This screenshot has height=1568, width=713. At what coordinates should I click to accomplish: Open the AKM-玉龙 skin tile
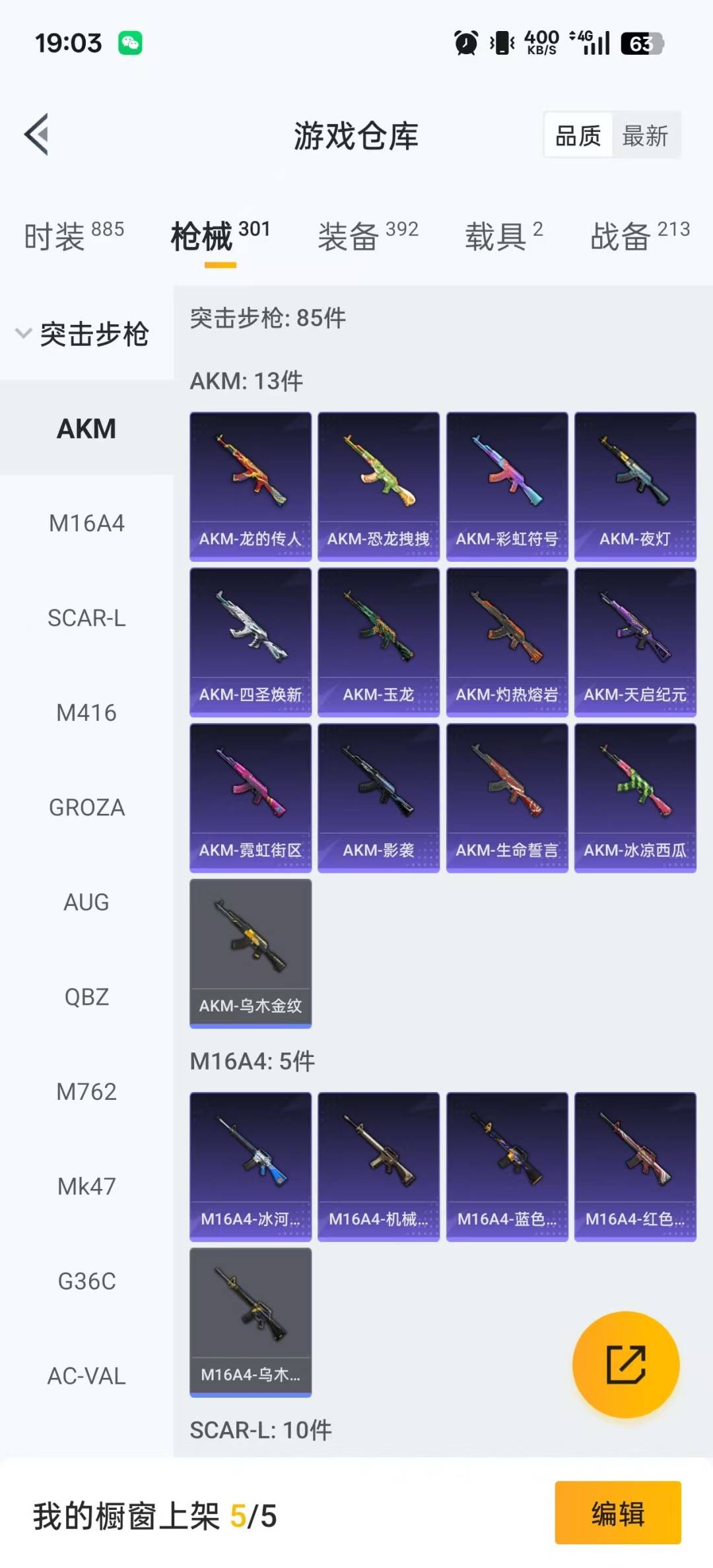click(x=378, y=642)
